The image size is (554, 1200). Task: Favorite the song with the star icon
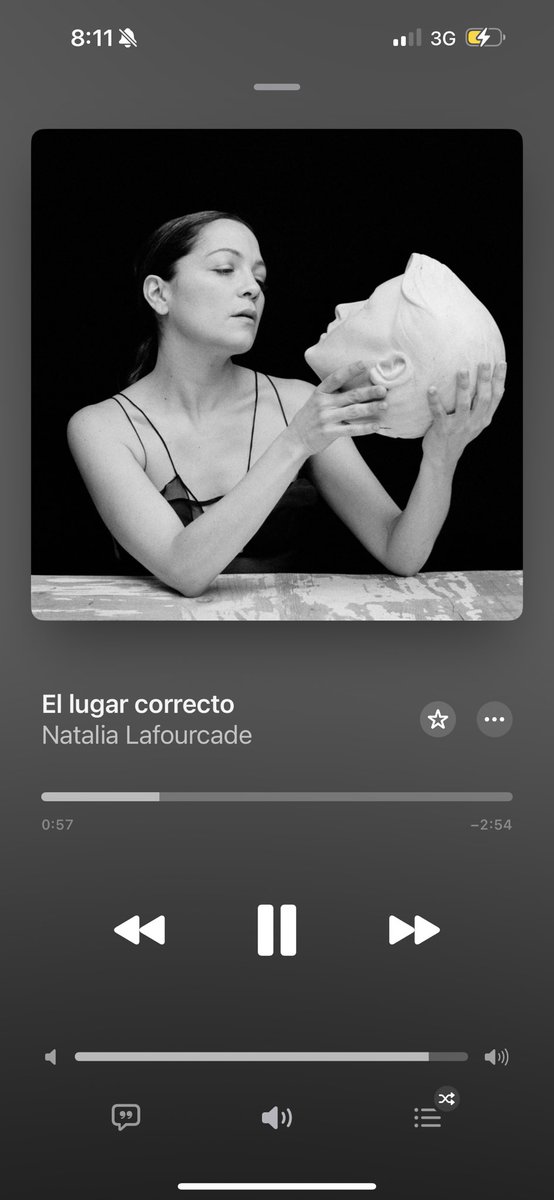coord(437,719)
